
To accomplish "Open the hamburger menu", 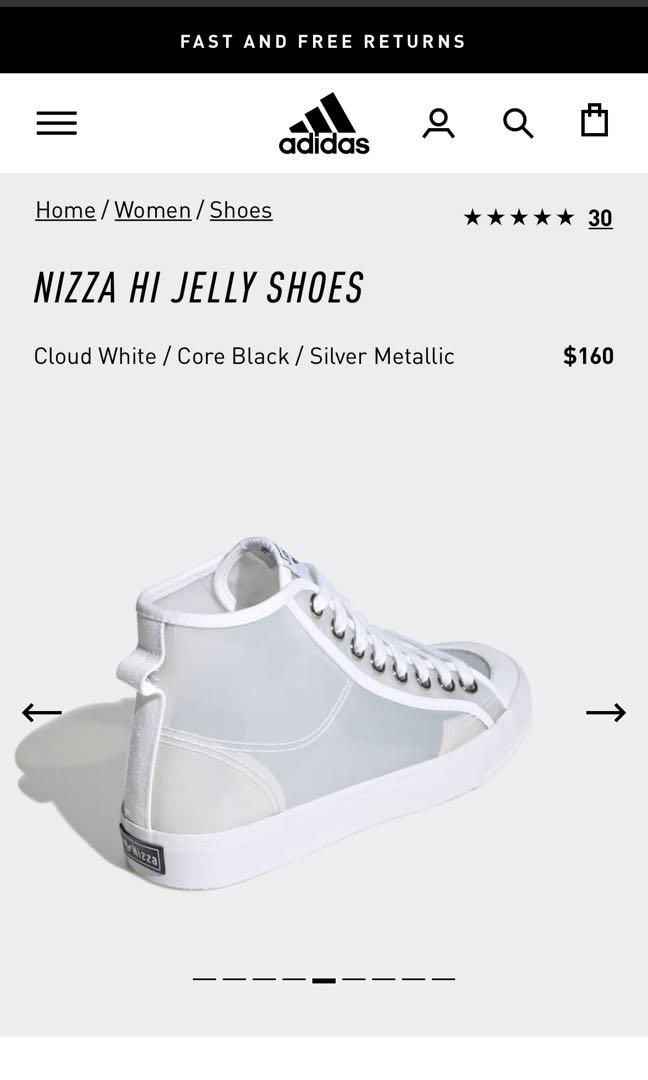I will click(x=57, y=123).
